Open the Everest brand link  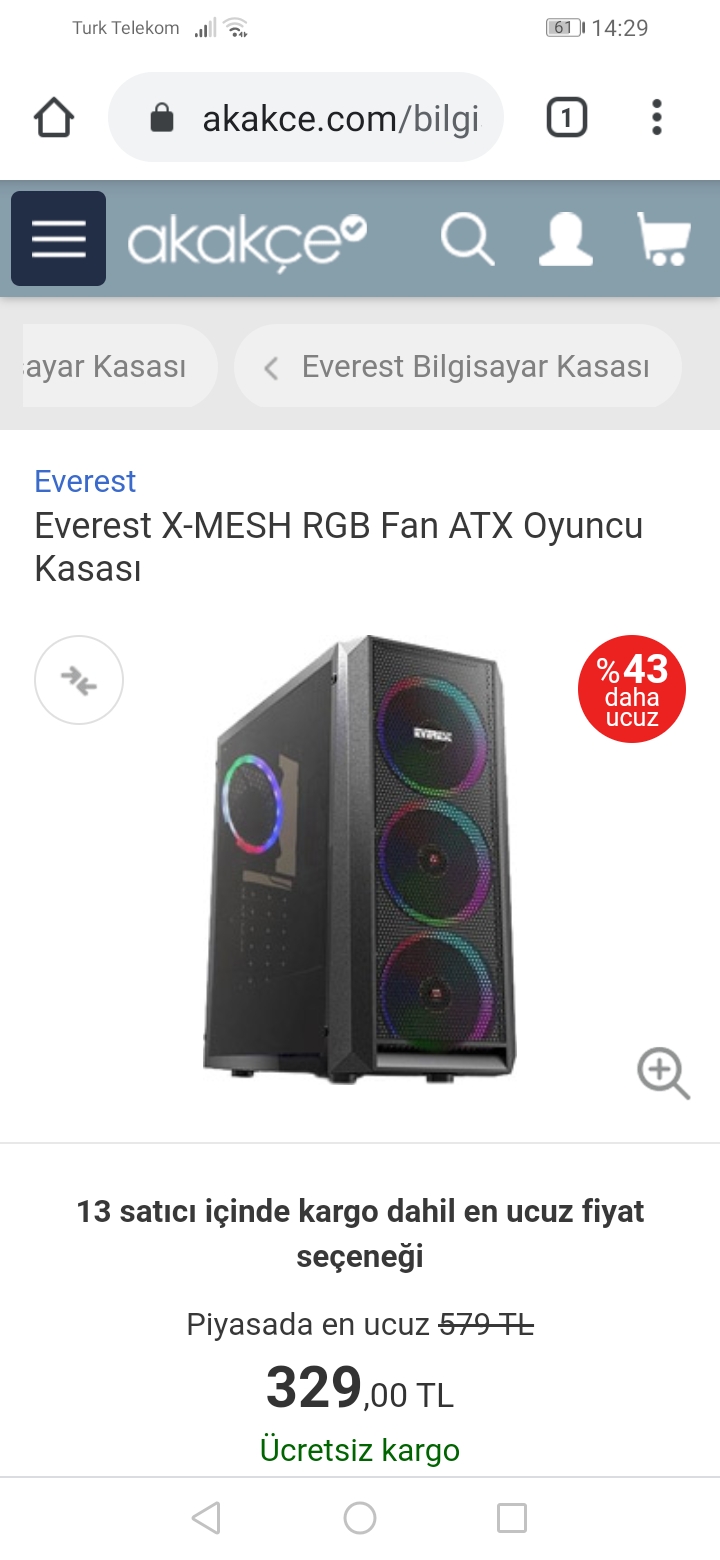pos(85,481)
